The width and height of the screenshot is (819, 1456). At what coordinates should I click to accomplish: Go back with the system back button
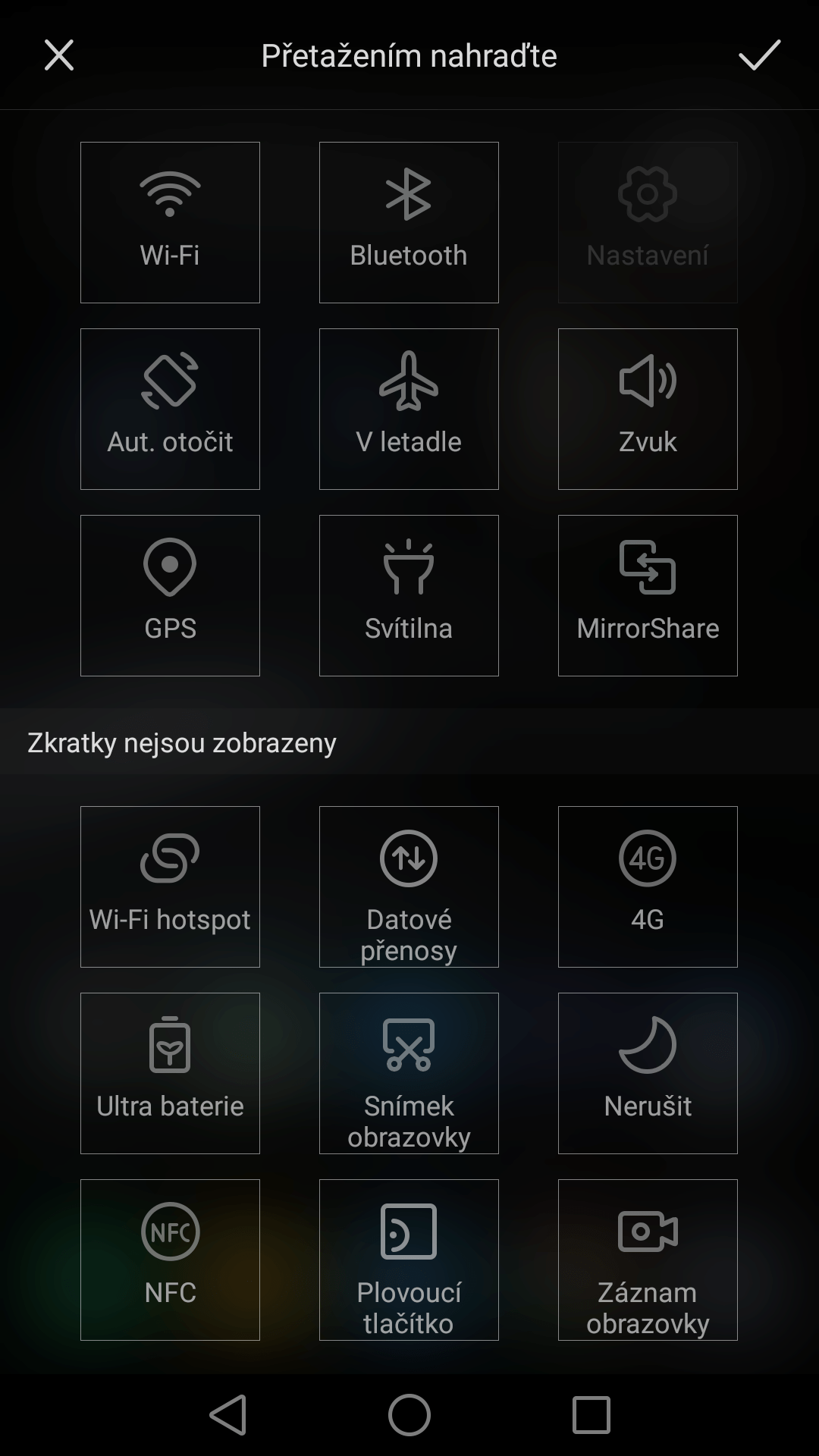[228, 1414]
